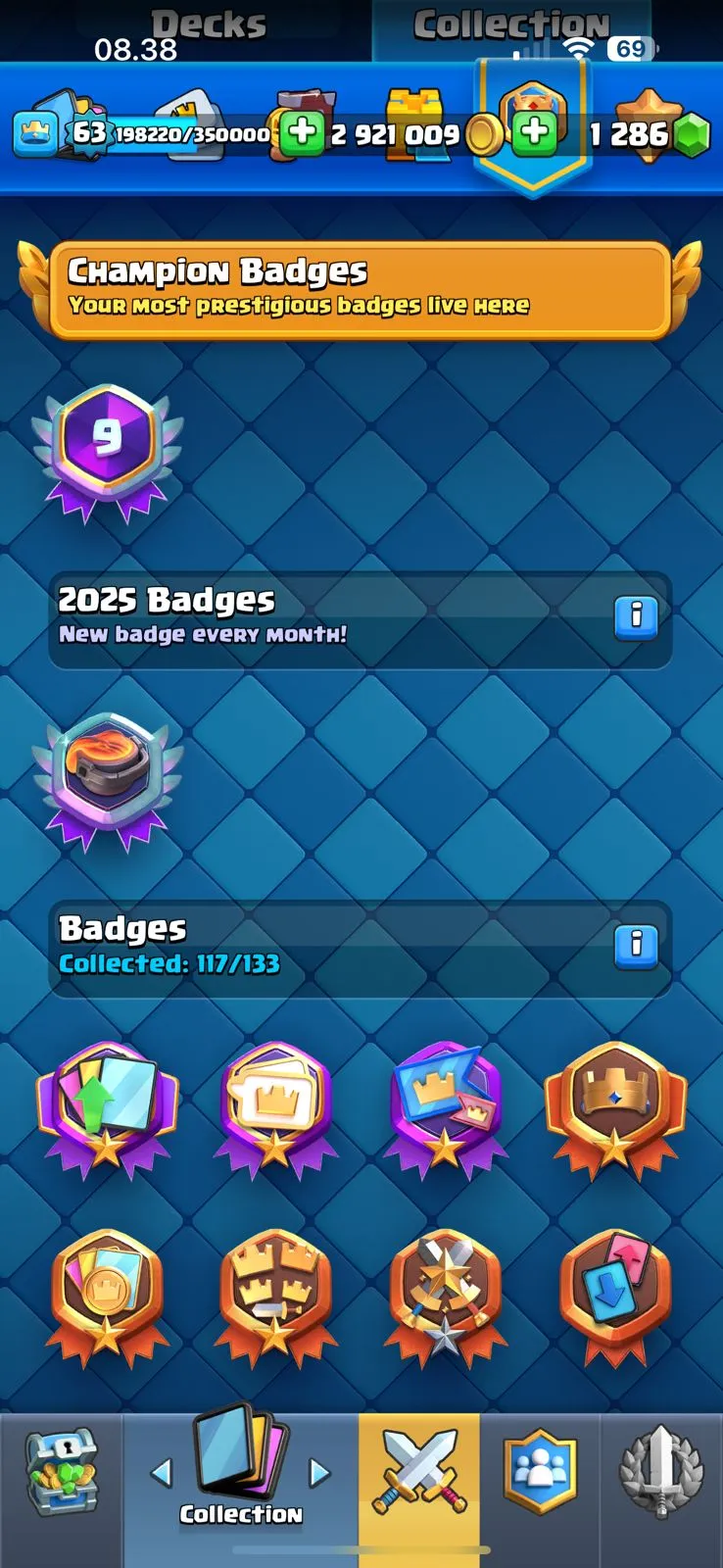Screen dimensions: 723x1568
Task: Go to the battle crossed swords tab
Action: 419,1473
